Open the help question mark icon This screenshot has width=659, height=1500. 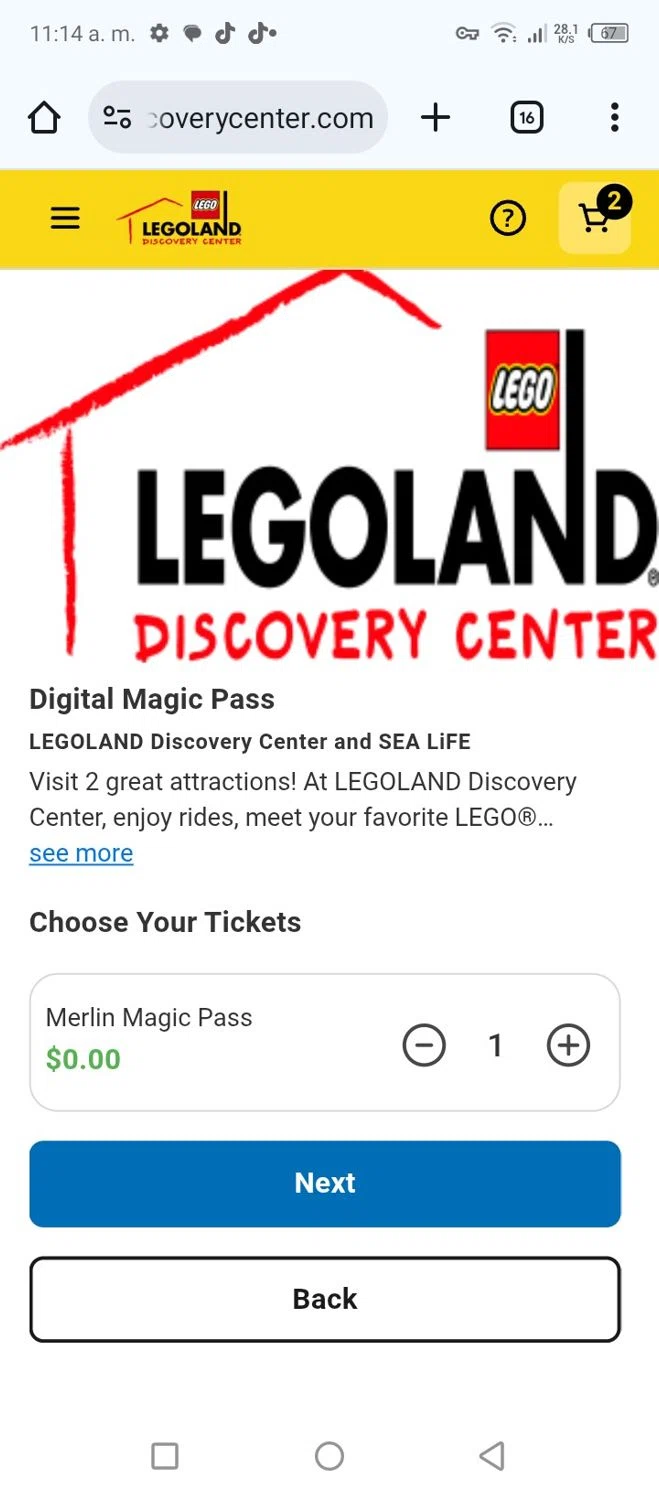[x=508, y=218]
